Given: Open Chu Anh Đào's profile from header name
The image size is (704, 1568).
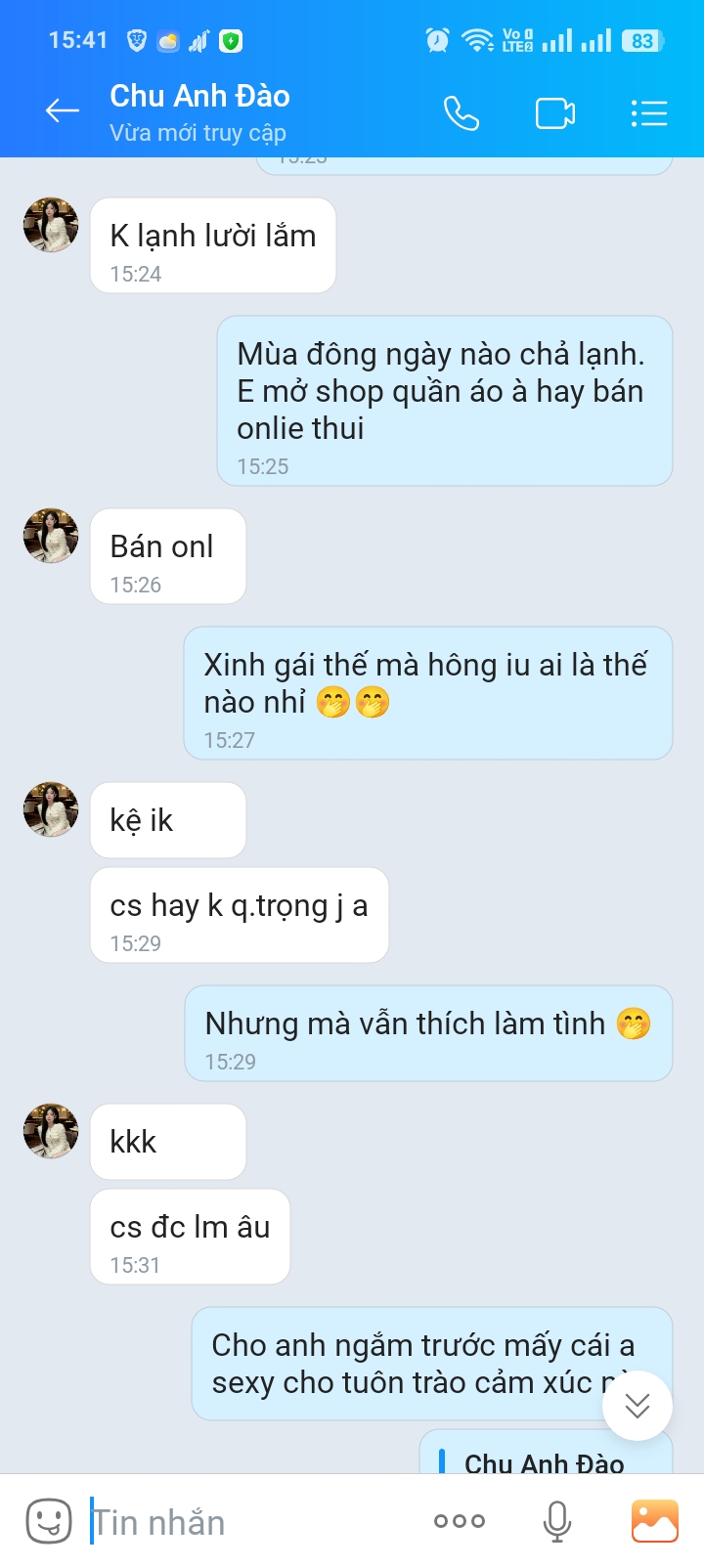Looking at the screenshot, I should click(x=199, y=97).
